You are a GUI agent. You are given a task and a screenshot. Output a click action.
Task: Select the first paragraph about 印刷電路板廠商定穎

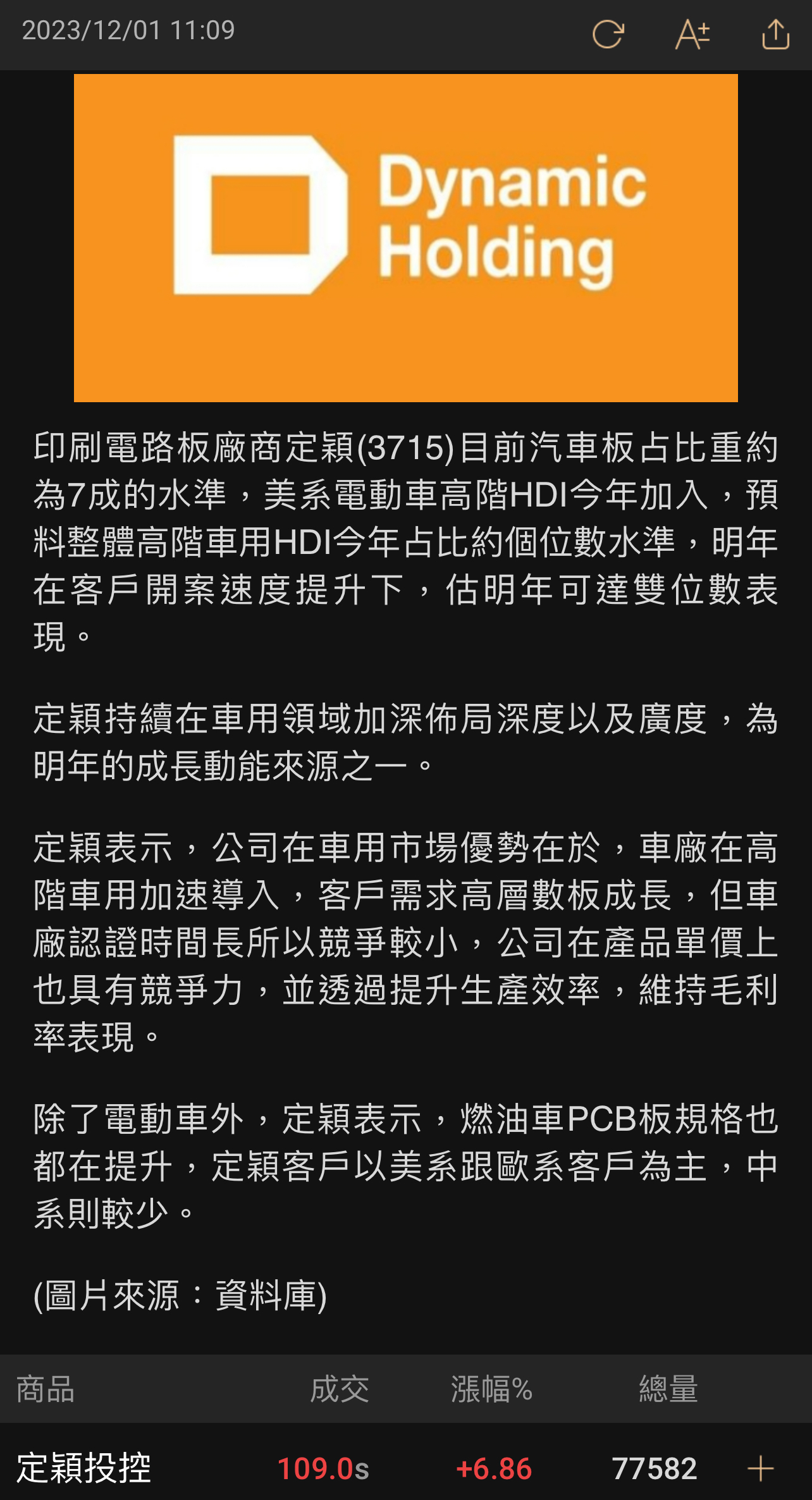[405, 544]
